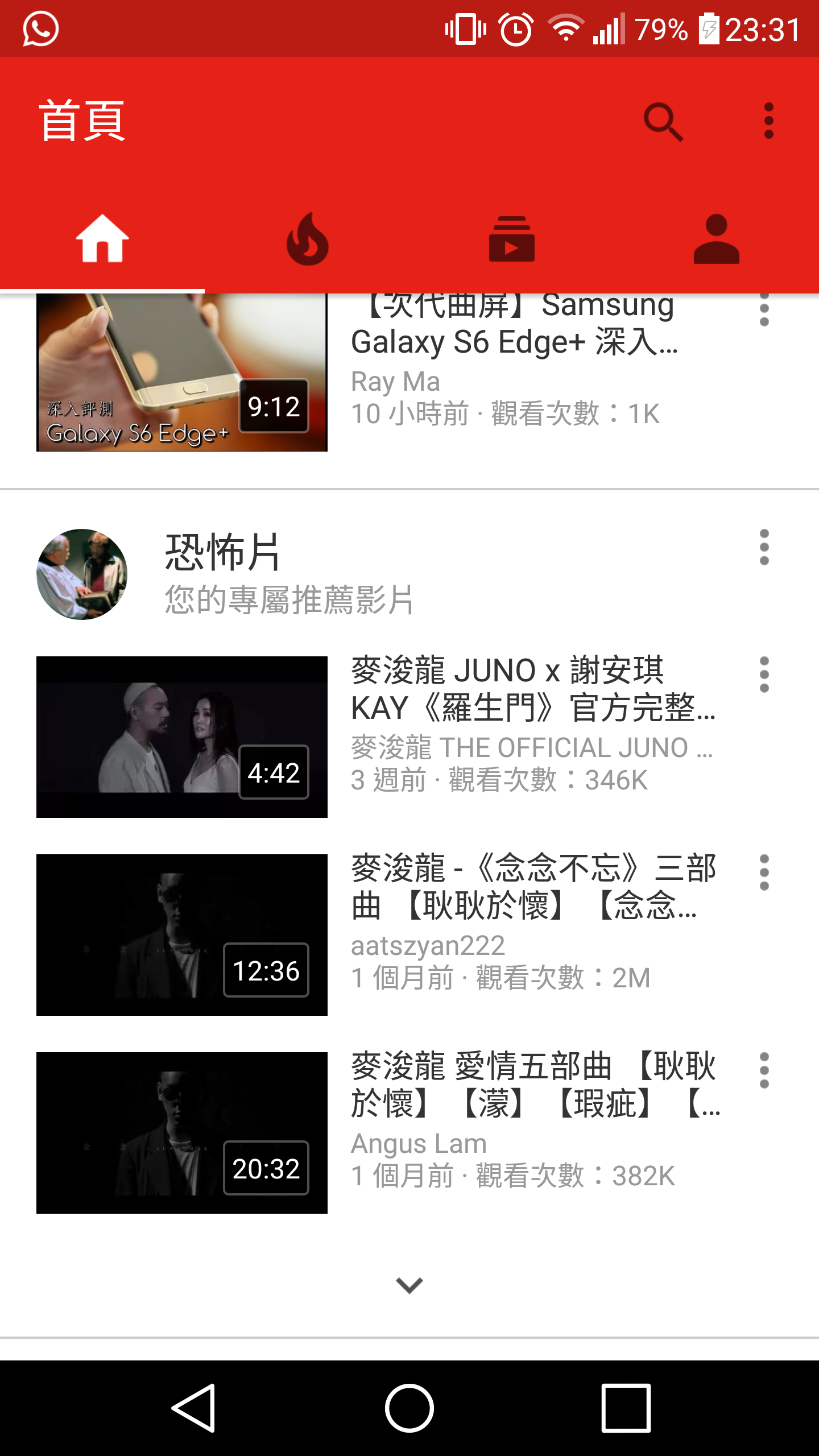Screen dimensions: 819x1456
Task: Open options for the《念念不忘》三部曲 video
Action: pos(764,872)
